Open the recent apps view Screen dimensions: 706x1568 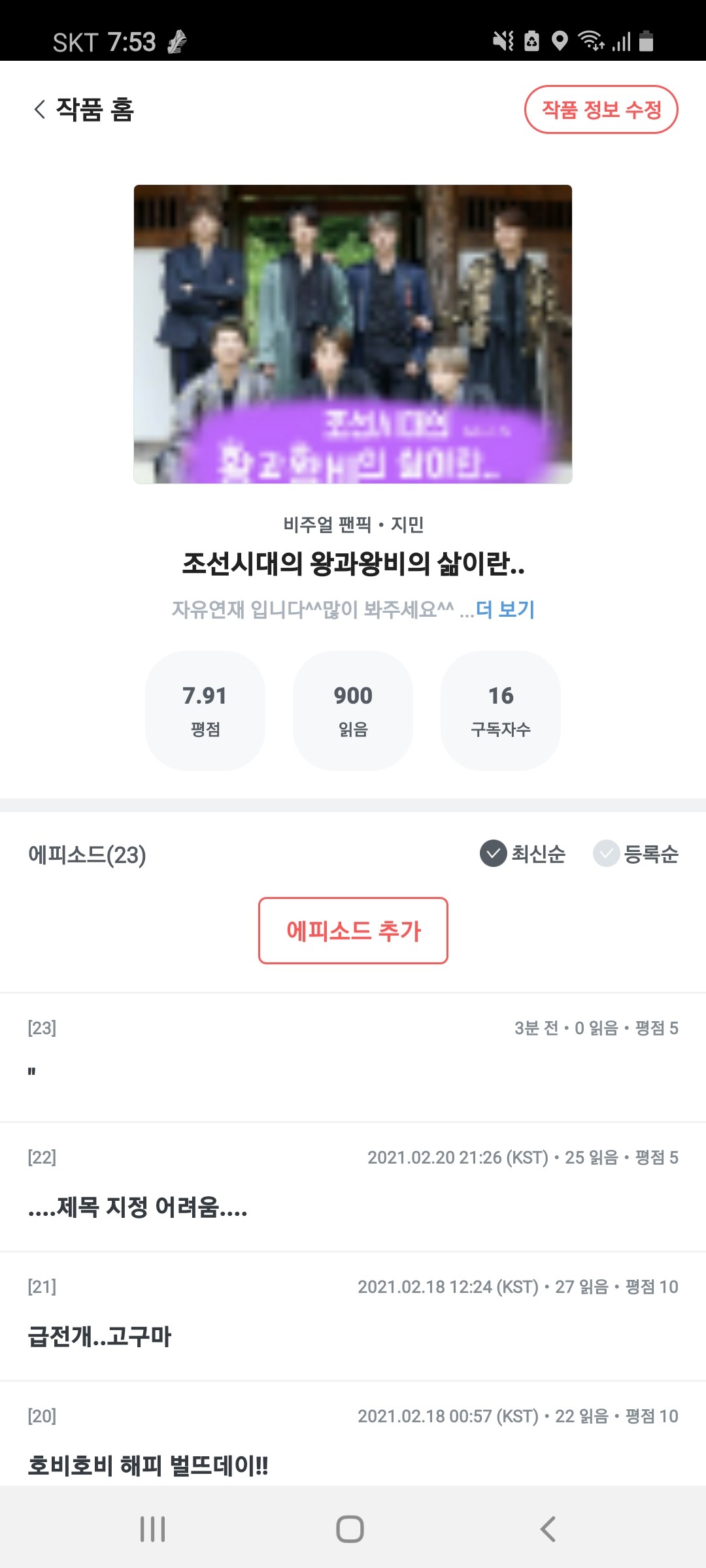coord(152,1529)
